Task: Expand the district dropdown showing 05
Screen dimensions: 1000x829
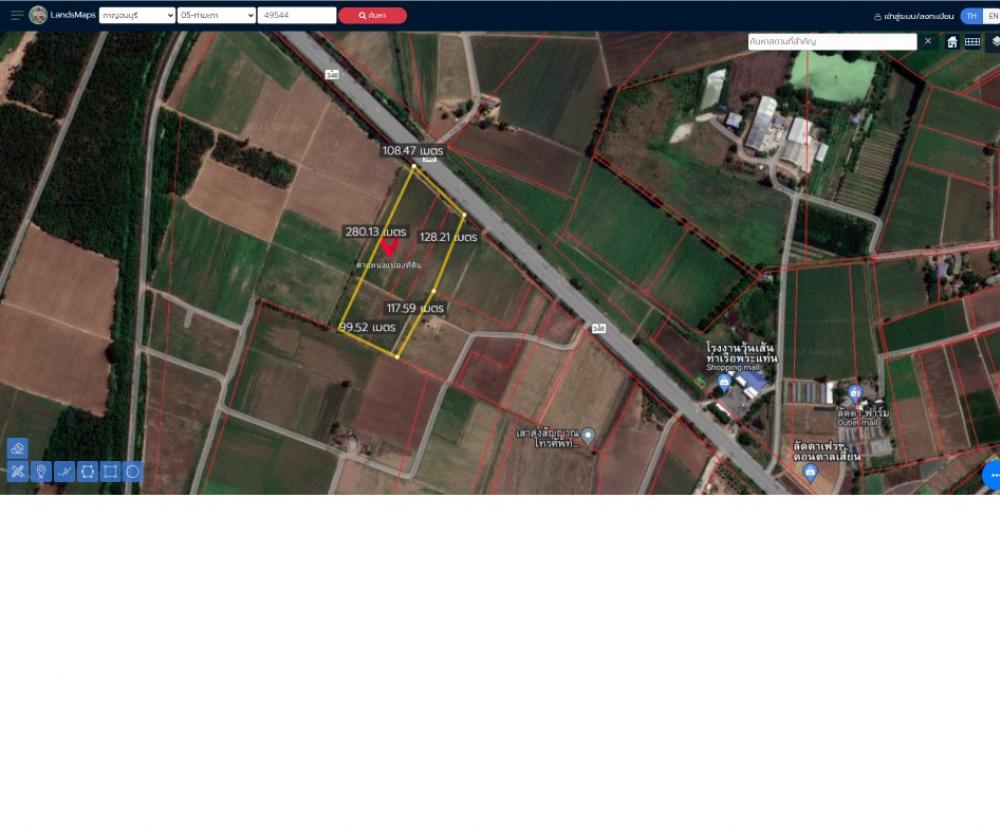Action: point(216,15)
